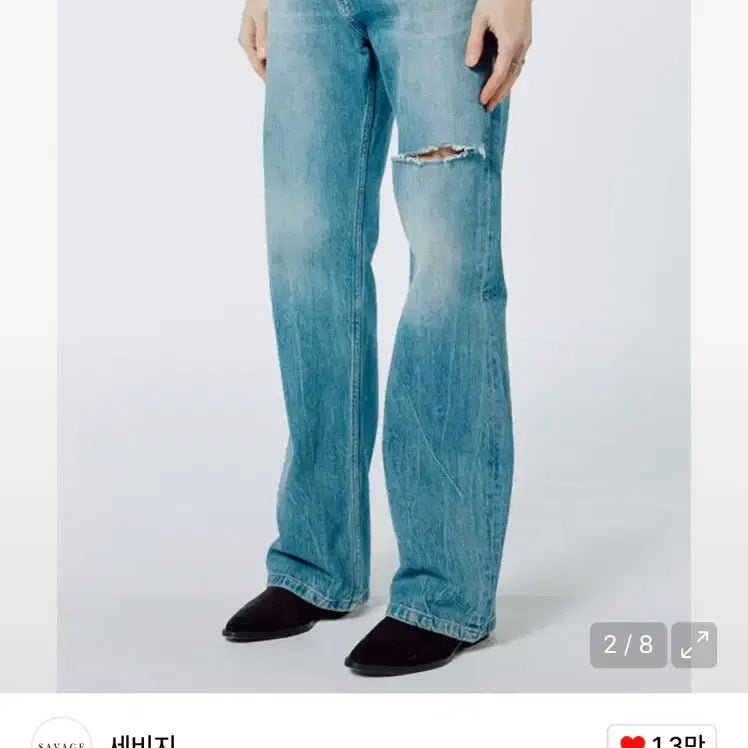Screen dimensions: 748x748
Task: Like the brand with 1.3만 hearts
Action: pyautogui.click(x=662, y=738)
